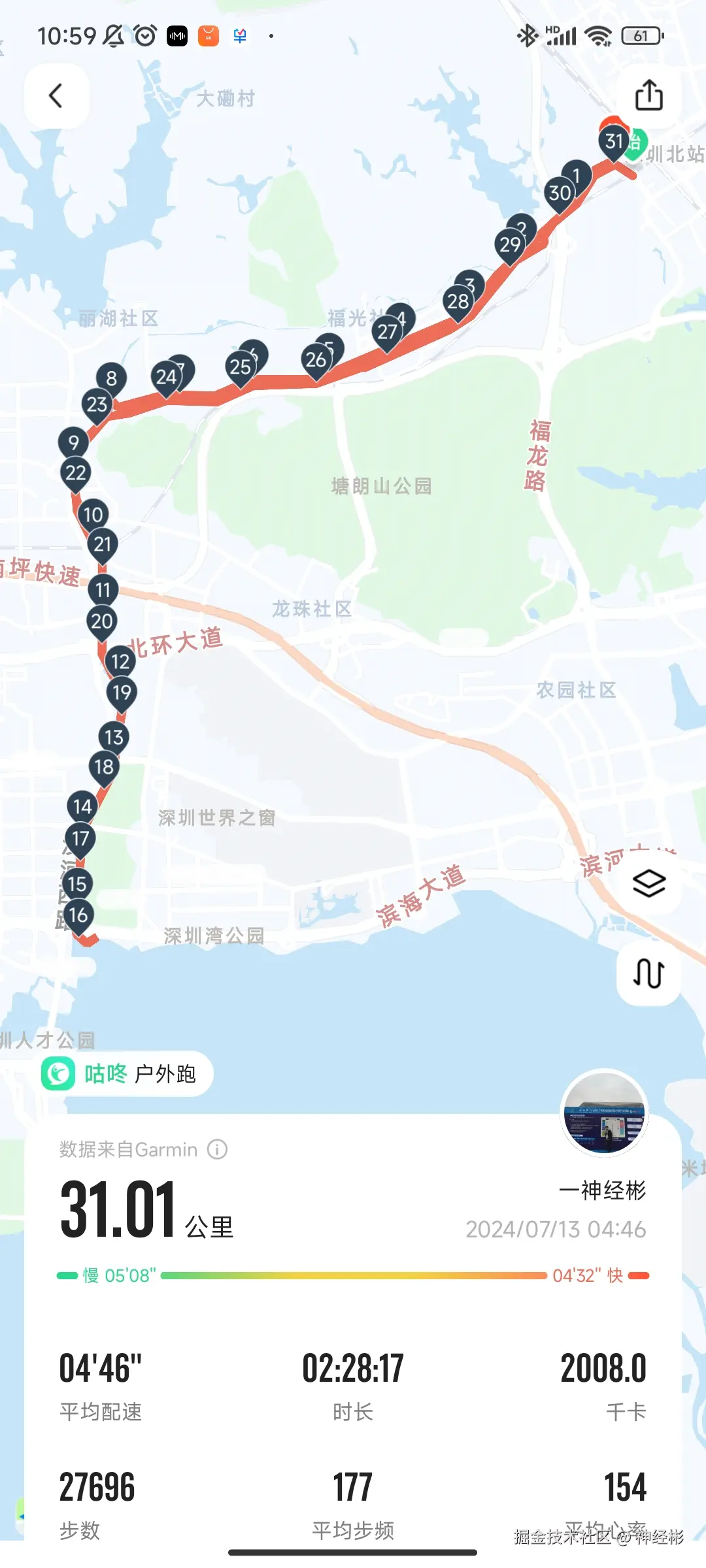Tap the Bluetooth icon in the status bar
This screenshot has width=706, height=1568.
tap(526, 37)
